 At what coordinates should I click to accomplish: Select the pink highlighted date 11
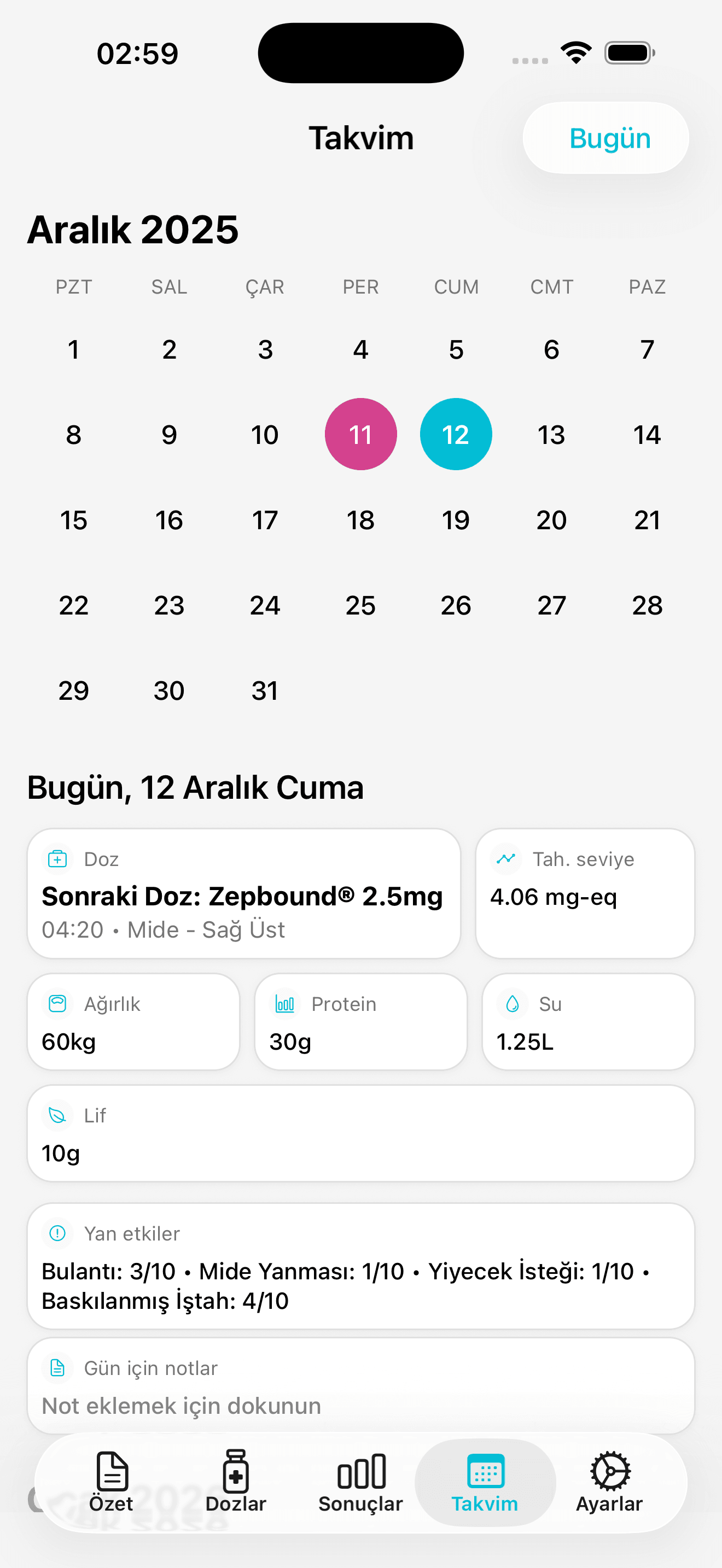[360, 434]
